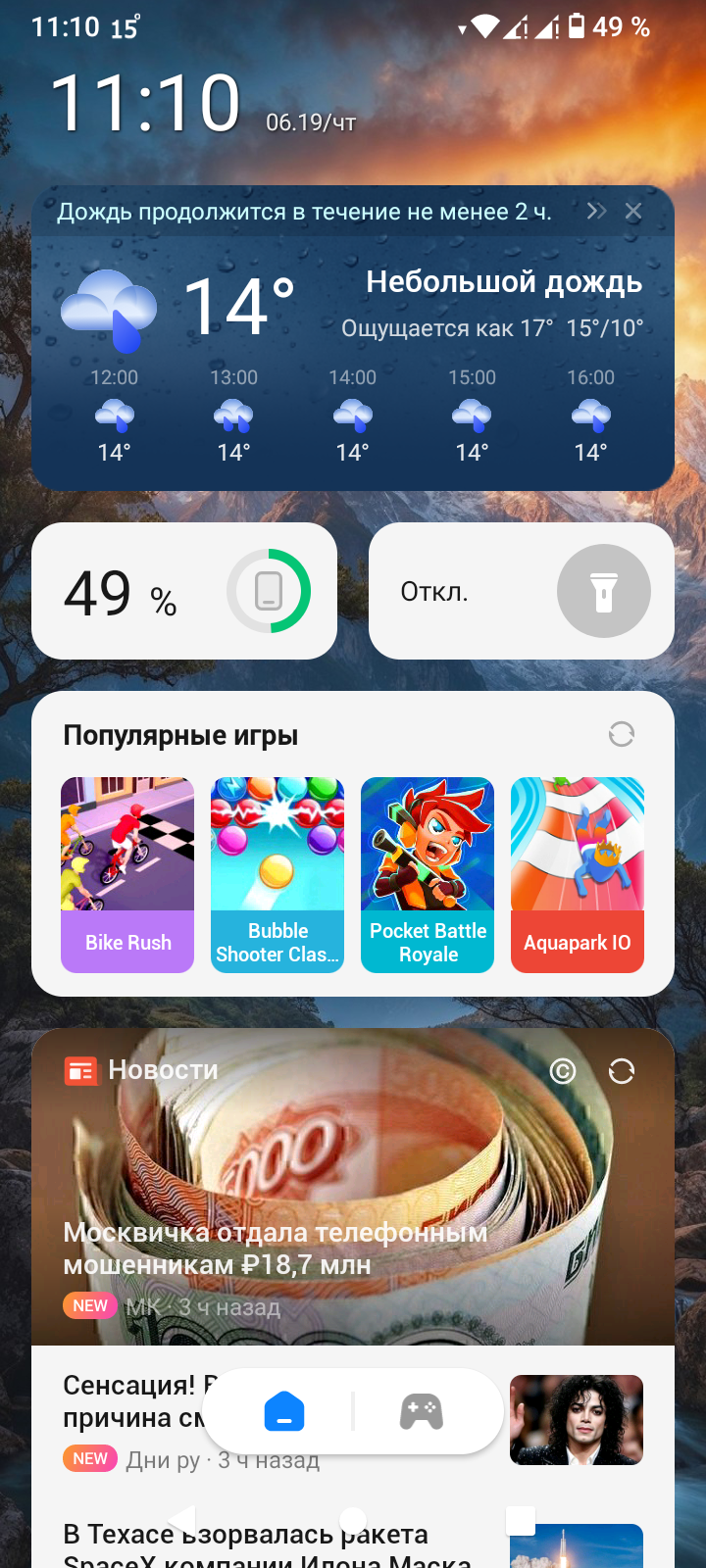Refresh the Новости news feed
The image size is (706, 1568).
(x=622, y=1071)
